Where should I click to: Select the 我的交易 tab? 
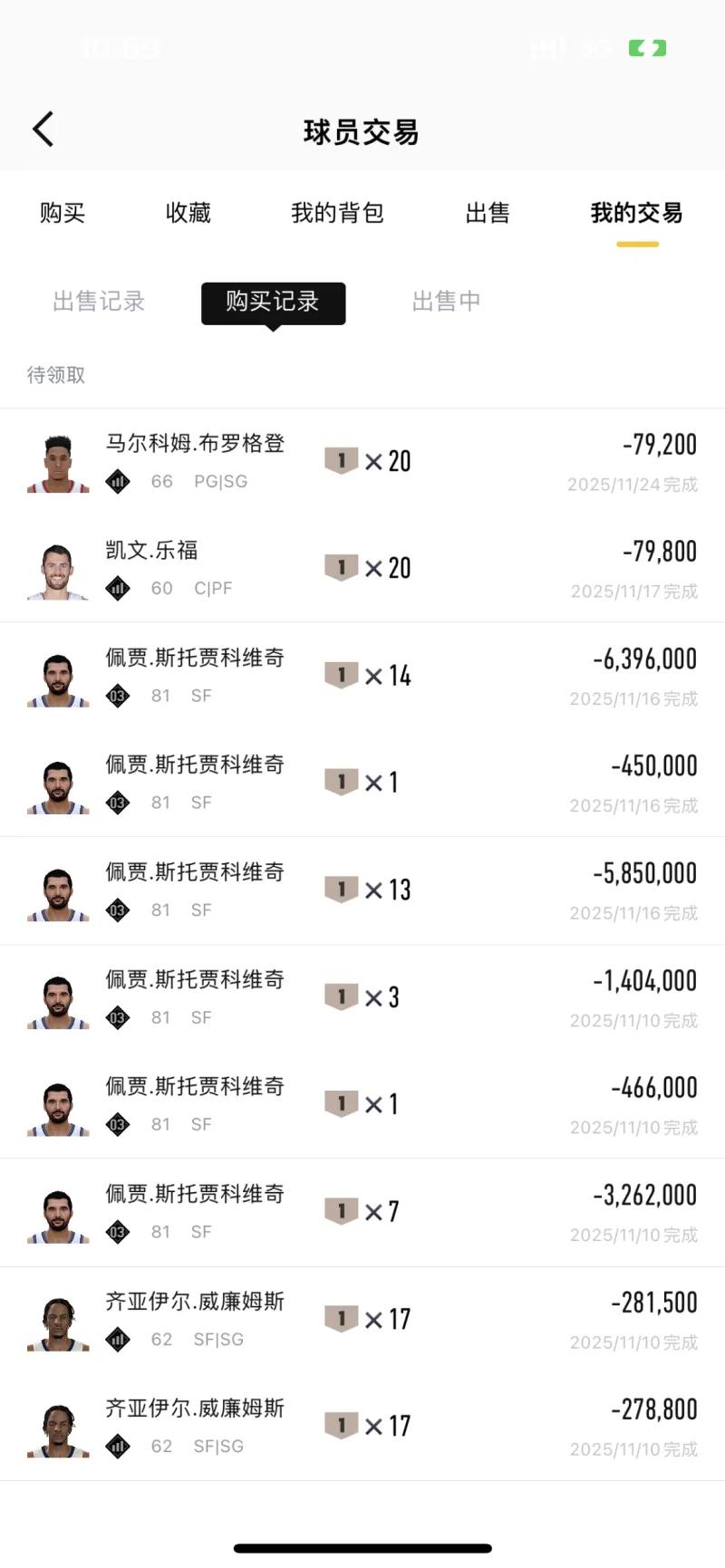click(x=636, y=213)
